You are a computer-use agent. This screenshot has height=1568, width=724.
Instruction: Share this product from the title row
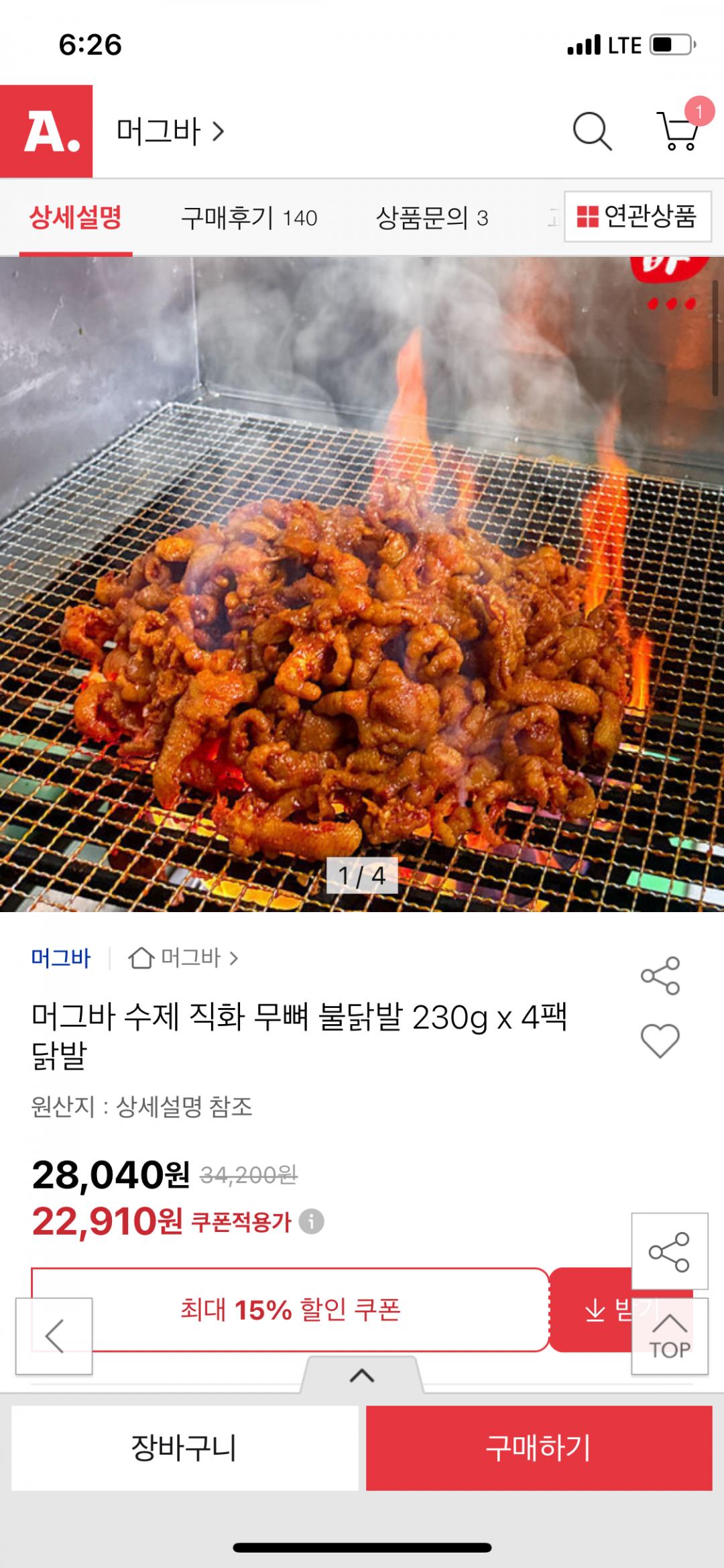coord(660,976)
